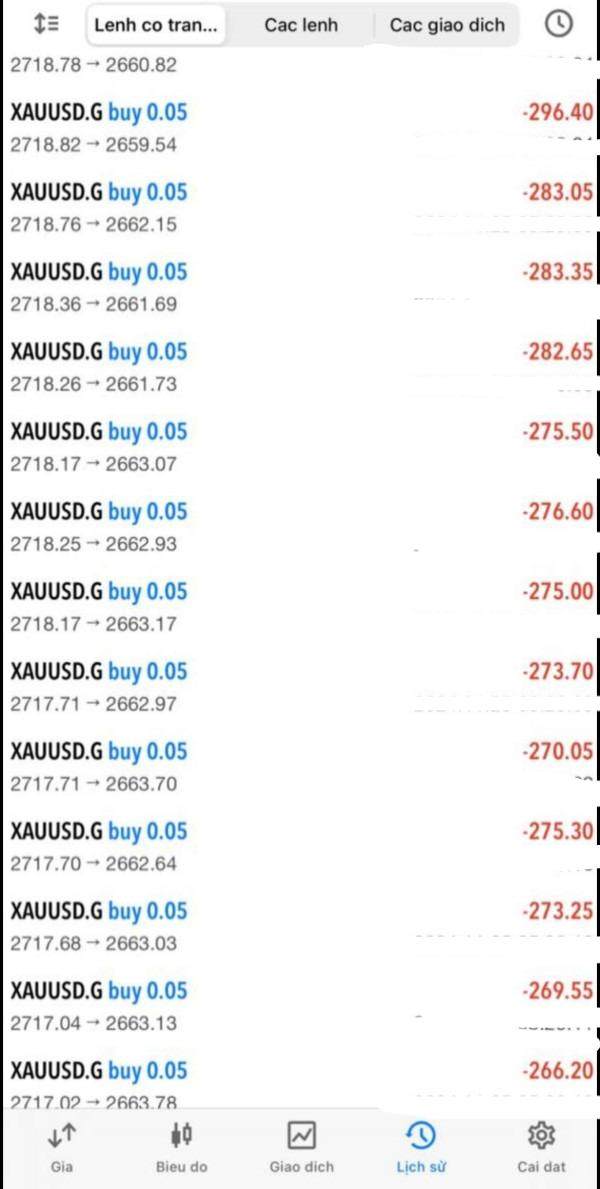The height and width of the screenshot is (1189, 600).
Task: Open the trade with loss -273.70
Action: 300,686
